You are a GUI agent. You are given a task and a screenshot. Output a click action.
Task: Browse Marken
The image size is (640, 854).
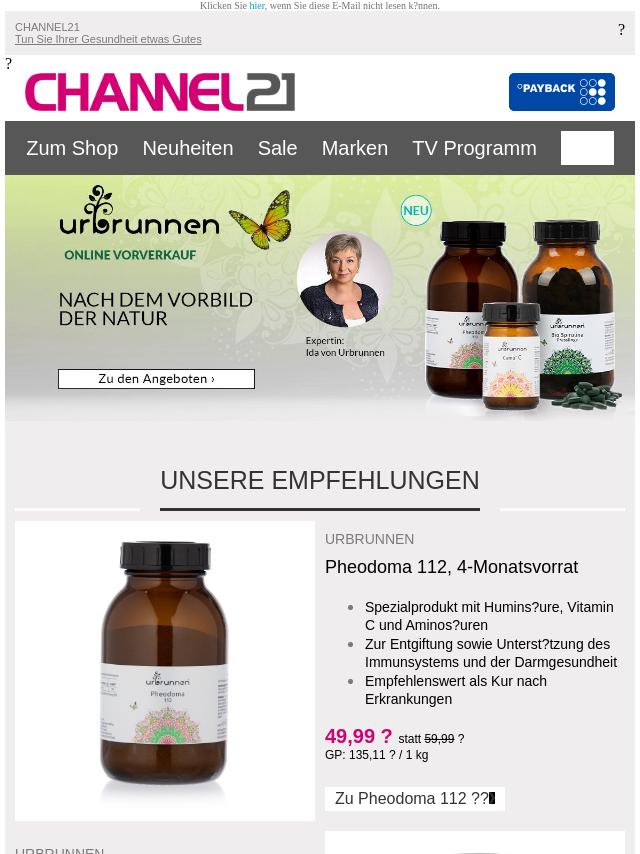point(354,148)
